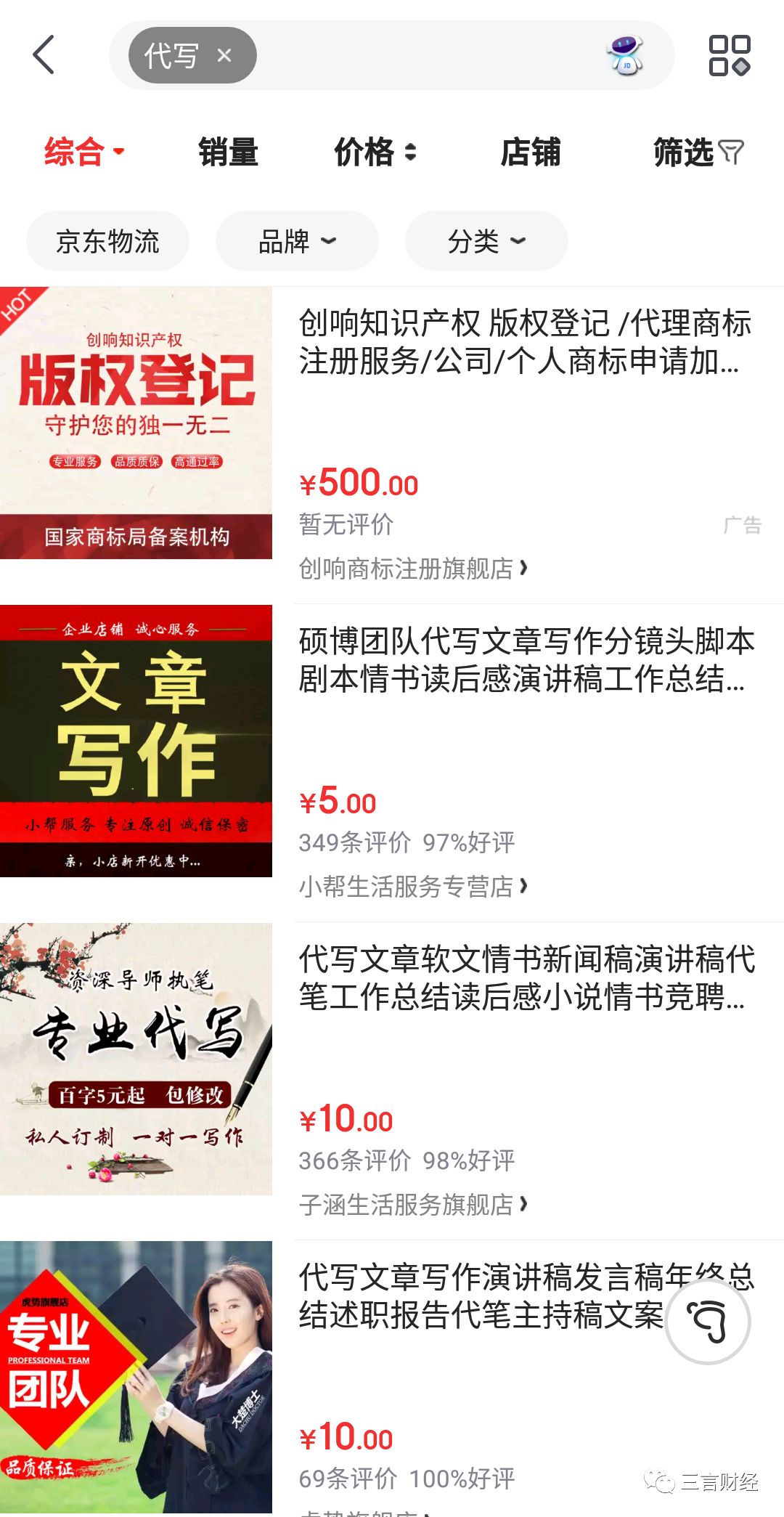Viewport: 784px width, 1517px height.
Task: Visit 子涵生活服务旗舰店 shop
Action: pos(412,1205)
